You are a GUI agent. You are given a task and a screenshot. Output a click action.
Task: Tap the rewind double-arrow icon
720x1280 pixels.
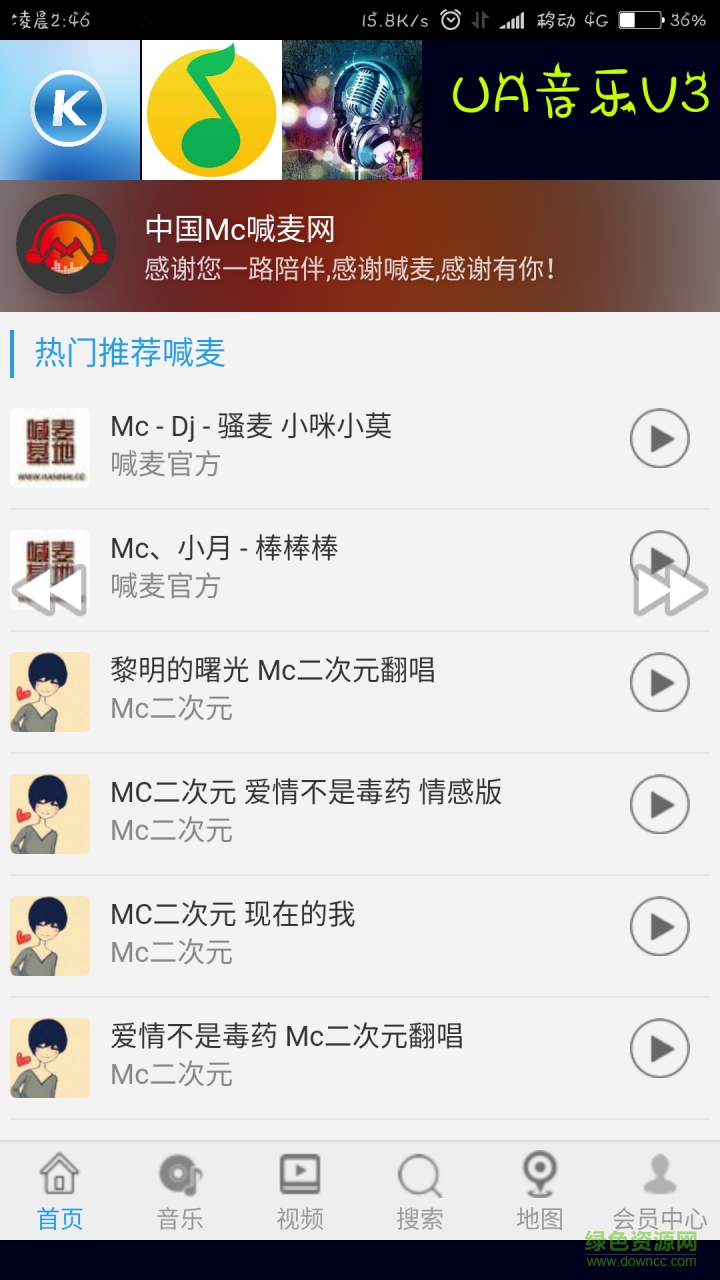coord(50,590)
